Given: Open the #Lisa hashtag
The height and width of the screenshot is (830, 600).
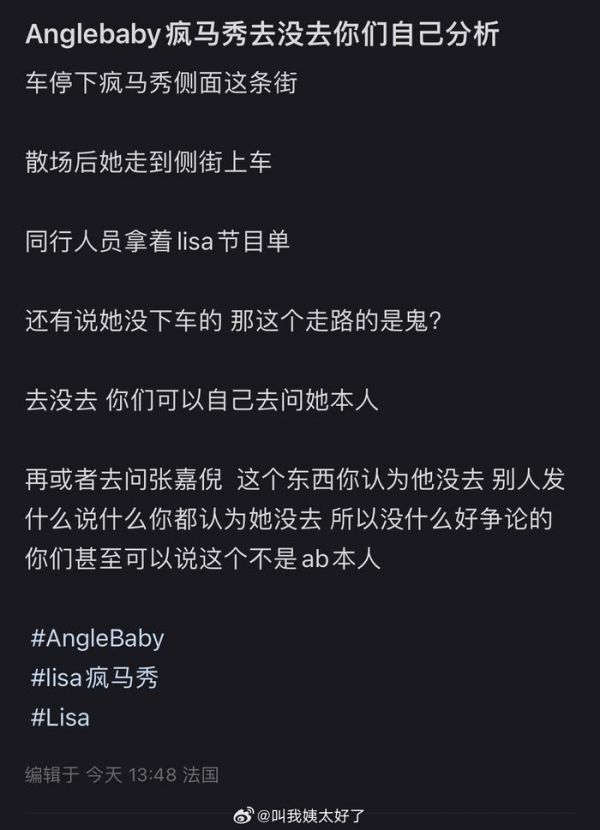Looking at the screenshot, I should point(61,717).
